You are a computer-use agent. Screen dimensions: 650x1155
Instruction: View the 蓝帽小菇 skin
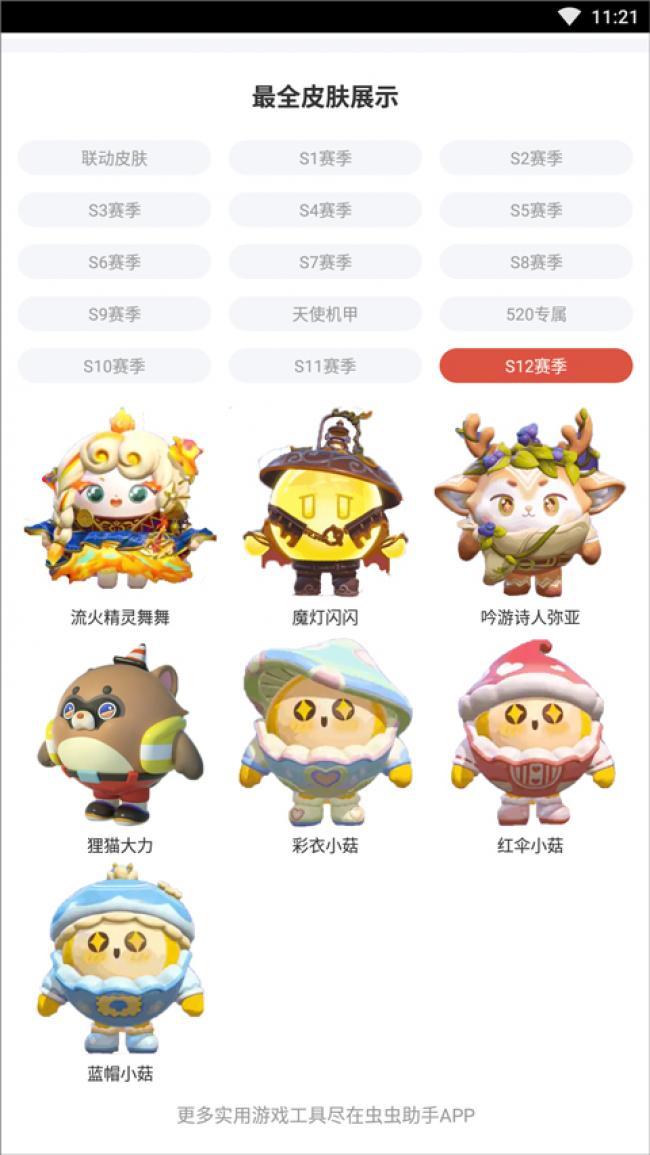(x=120, y=960)
